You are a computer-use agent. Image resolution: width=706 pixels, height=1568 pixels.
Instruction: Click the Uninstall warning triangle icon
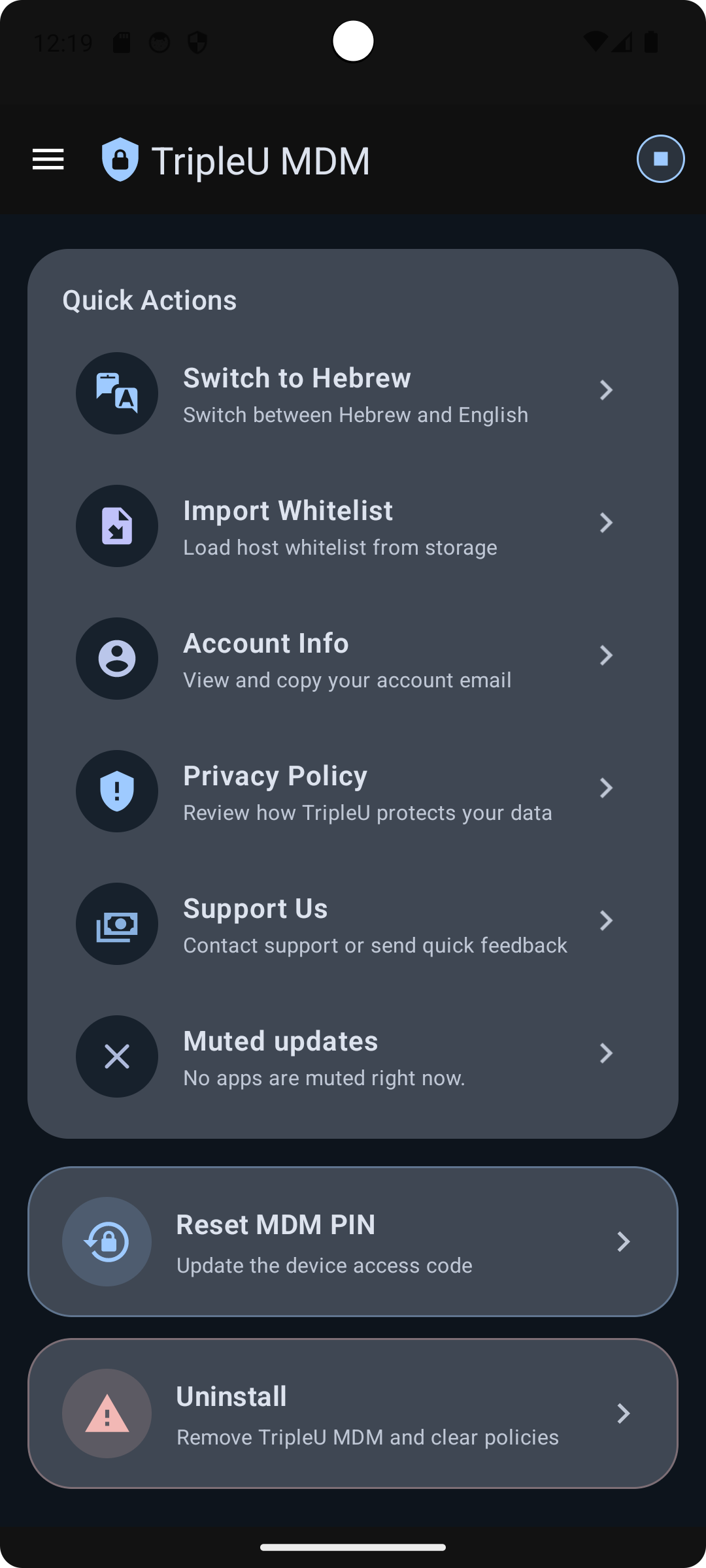tap(107, 1414)
